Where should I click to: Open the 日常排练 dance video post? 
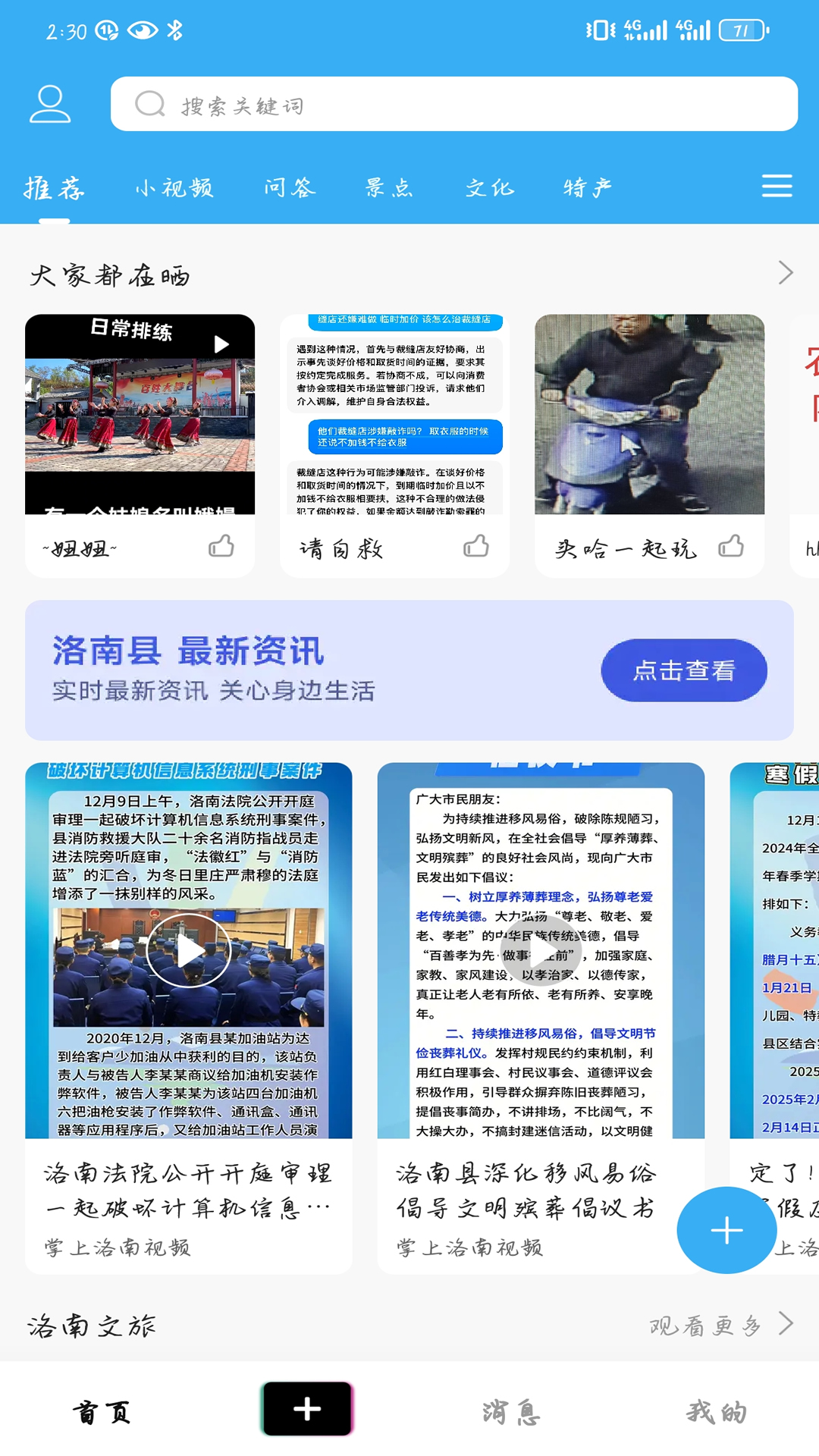point(140,415)
